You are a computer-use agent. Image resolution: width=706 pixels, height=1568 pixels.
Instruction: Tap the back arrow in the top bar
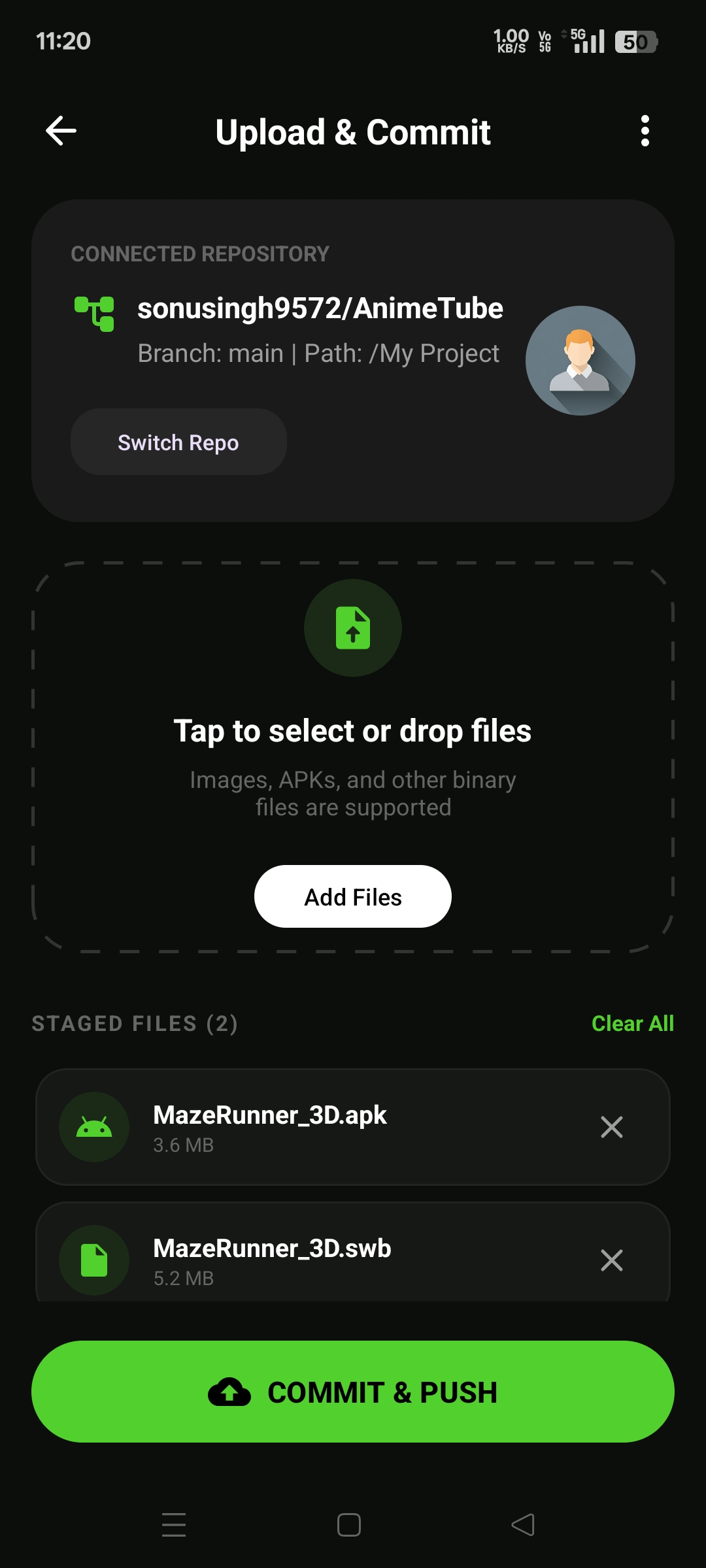tap(60, 131)
